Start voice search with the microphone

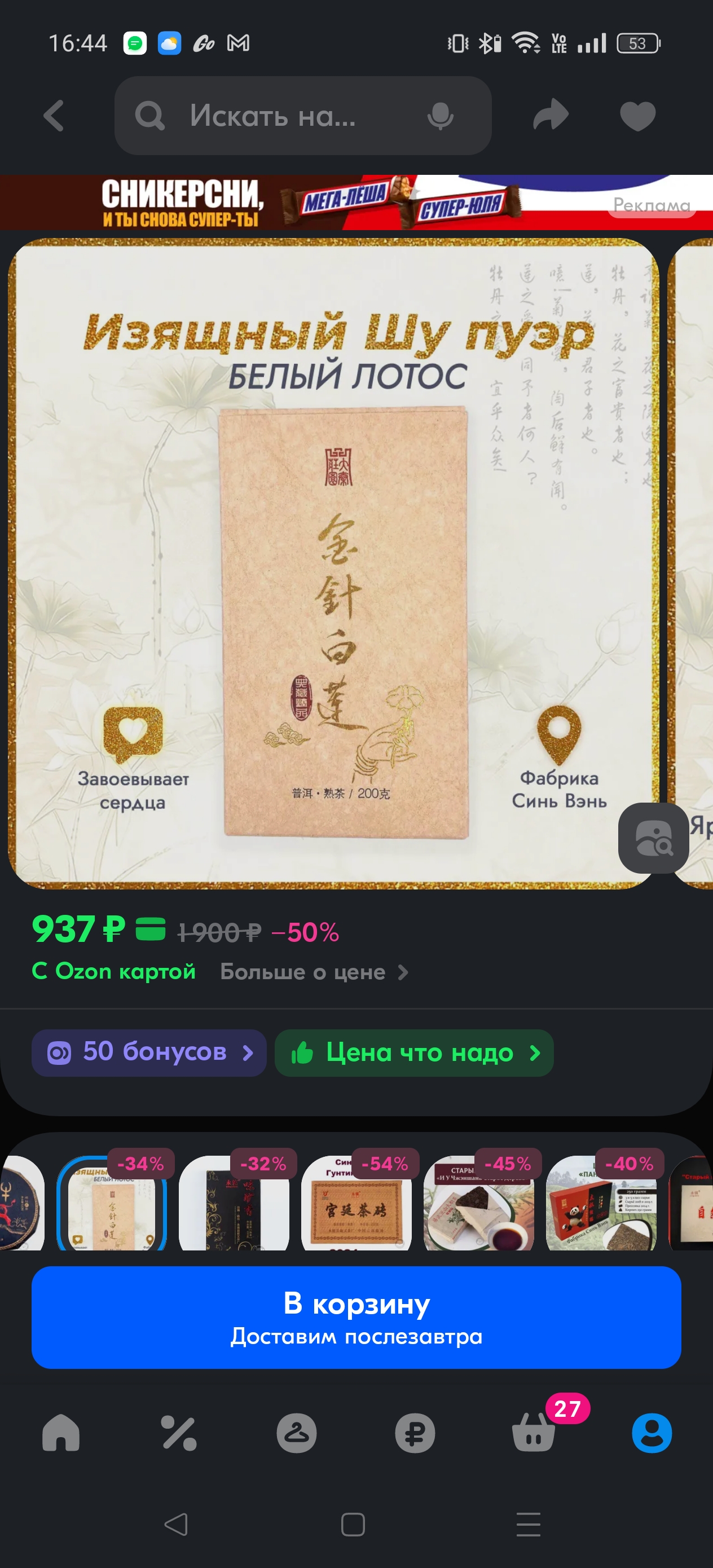(440, 116)
